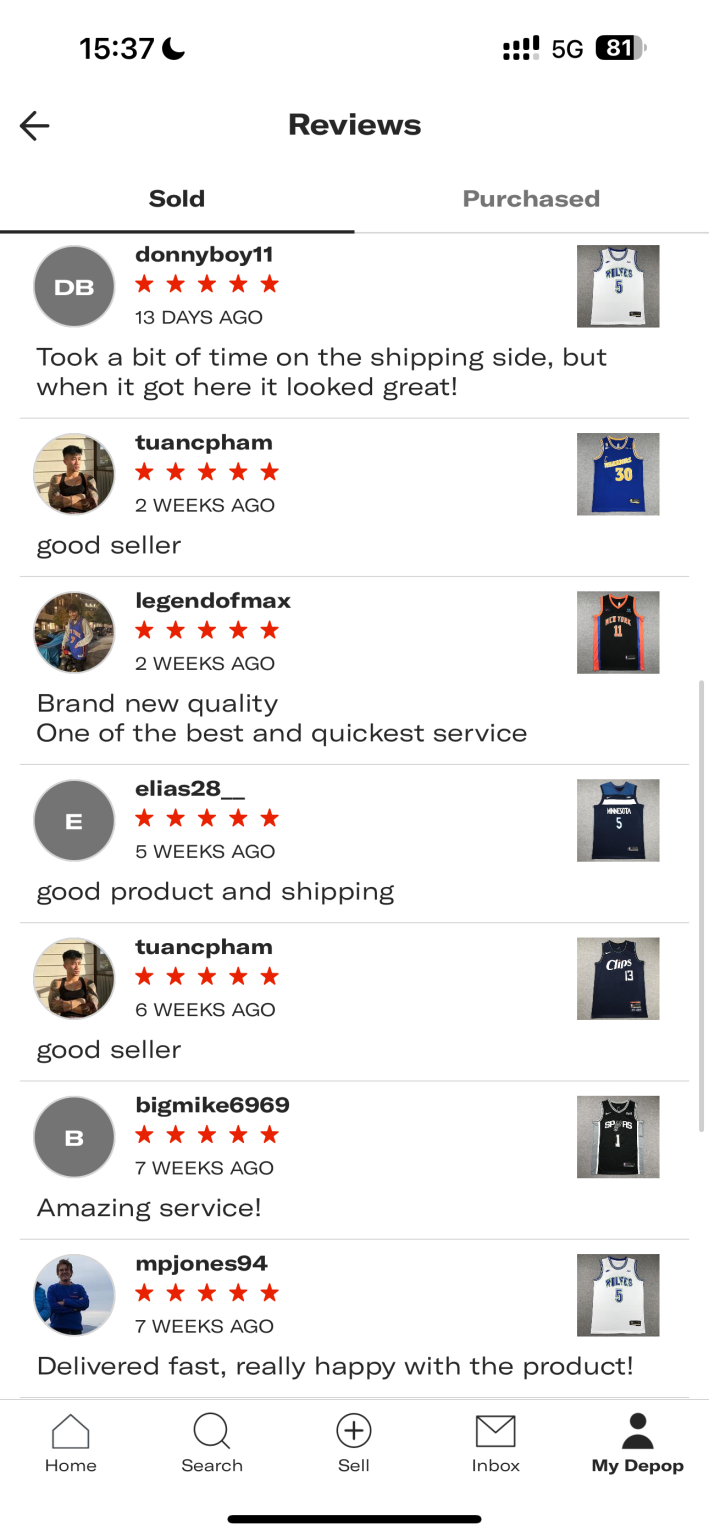Visit mpjones94's profile photo
This screenshot has width=709, height=1536.
74,1295
